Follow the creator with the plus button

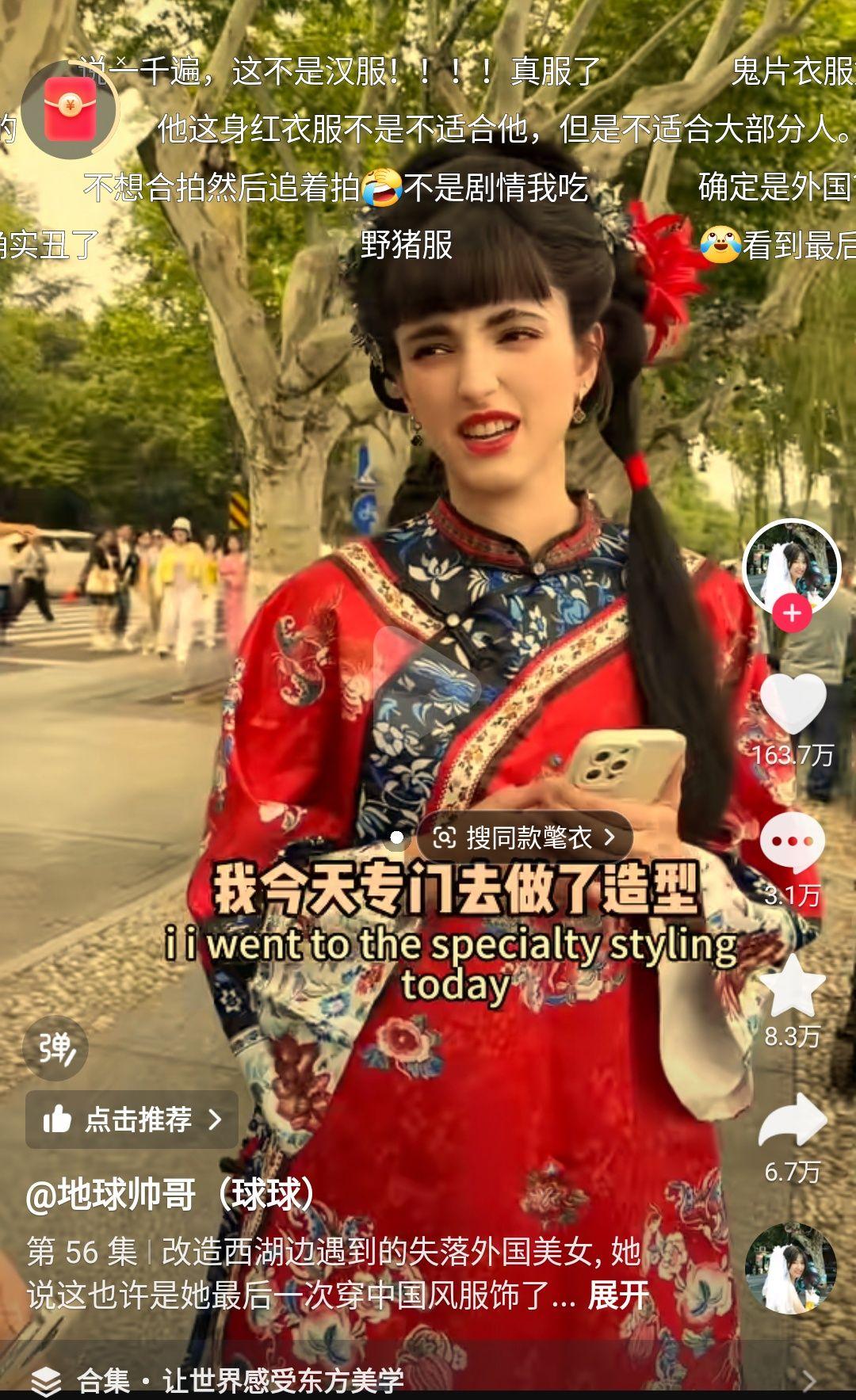coord(792,614)
